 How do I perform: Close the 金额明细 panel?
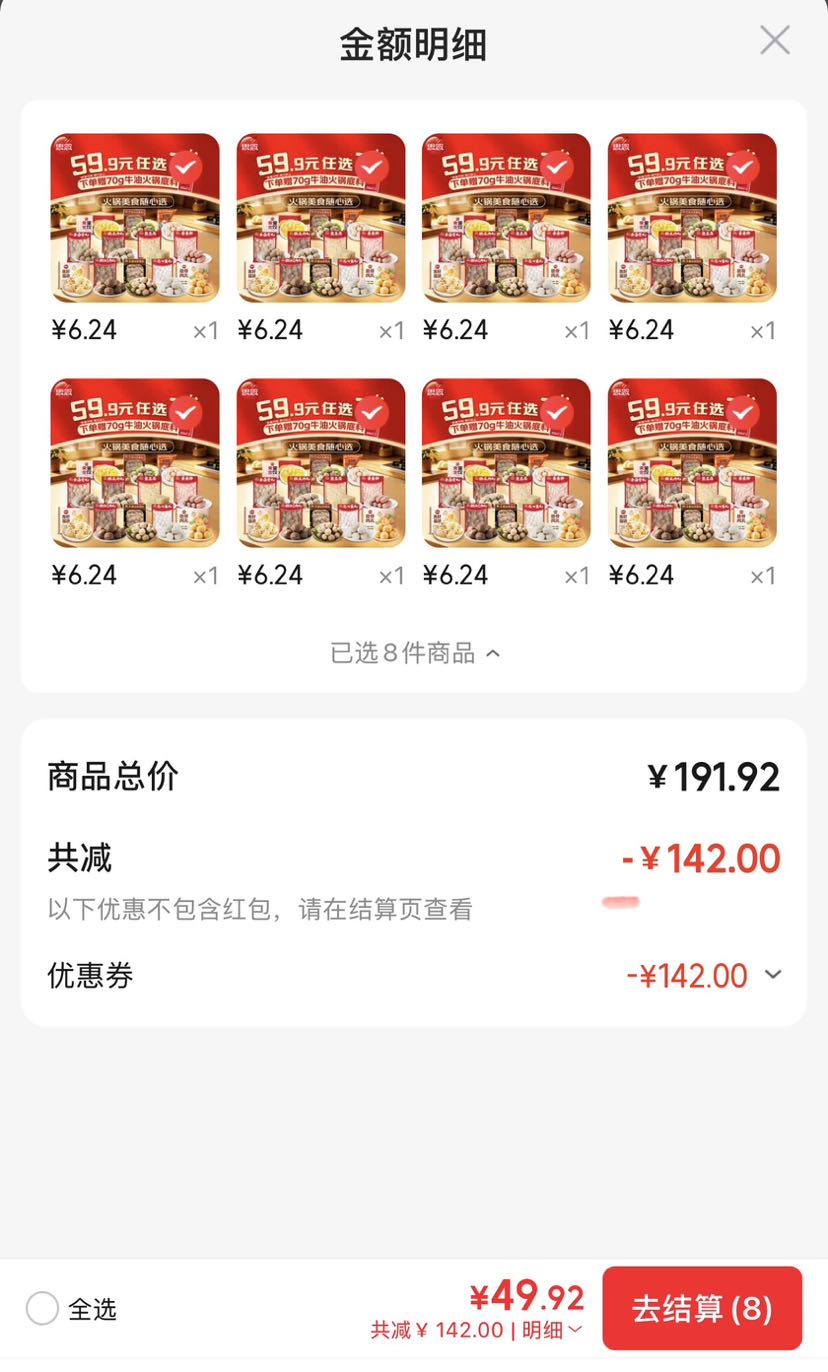point(775,40)
